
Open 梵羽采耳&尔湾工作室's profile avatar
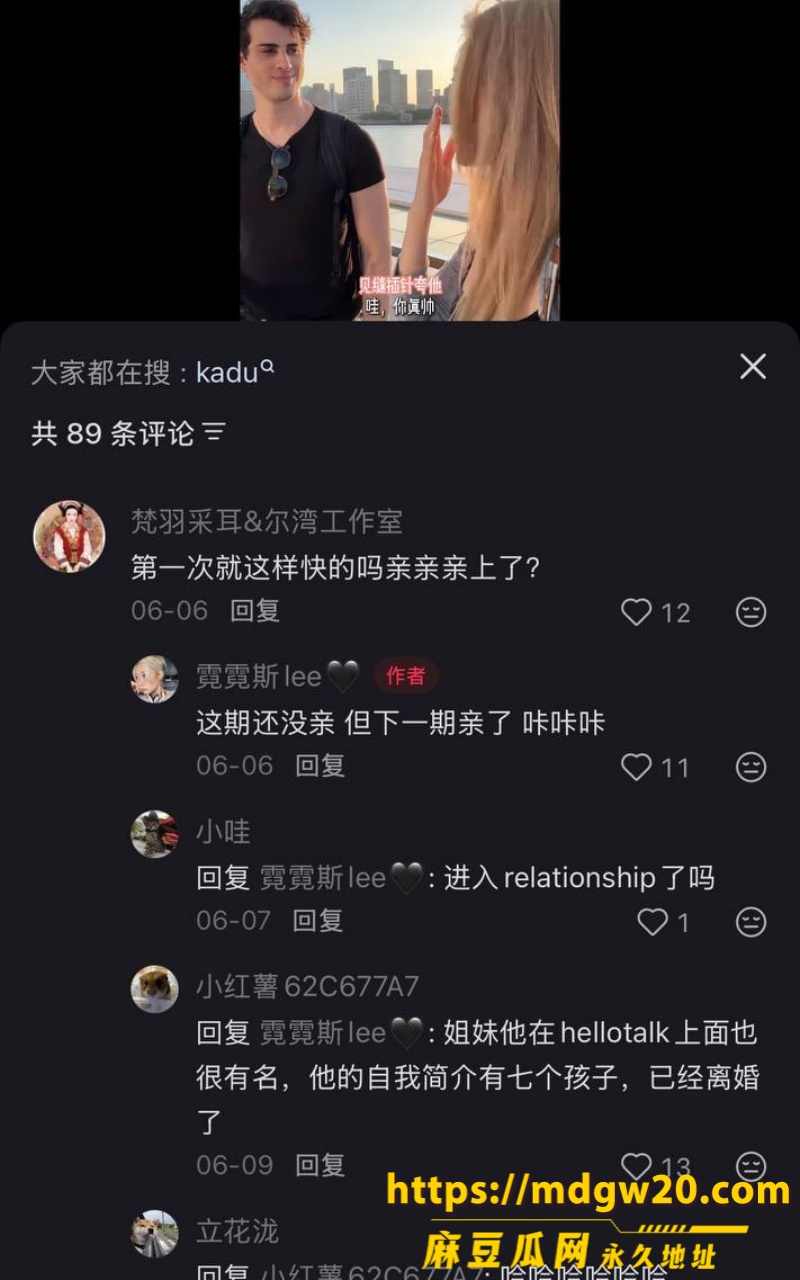(69, 536)
